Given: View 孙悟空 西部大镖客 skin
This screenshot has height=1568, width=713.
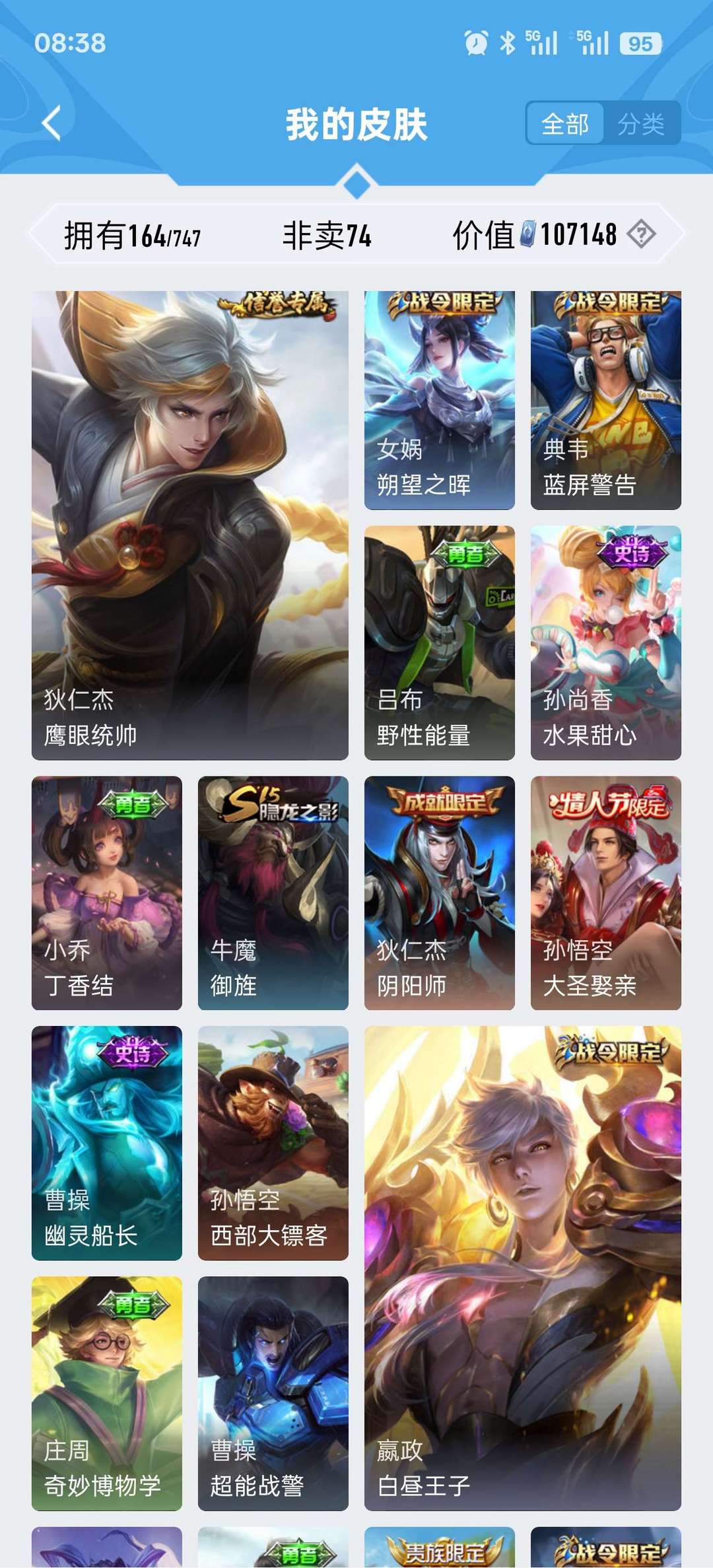Looking at the screenshot, I should click(x=273, y=1143).
